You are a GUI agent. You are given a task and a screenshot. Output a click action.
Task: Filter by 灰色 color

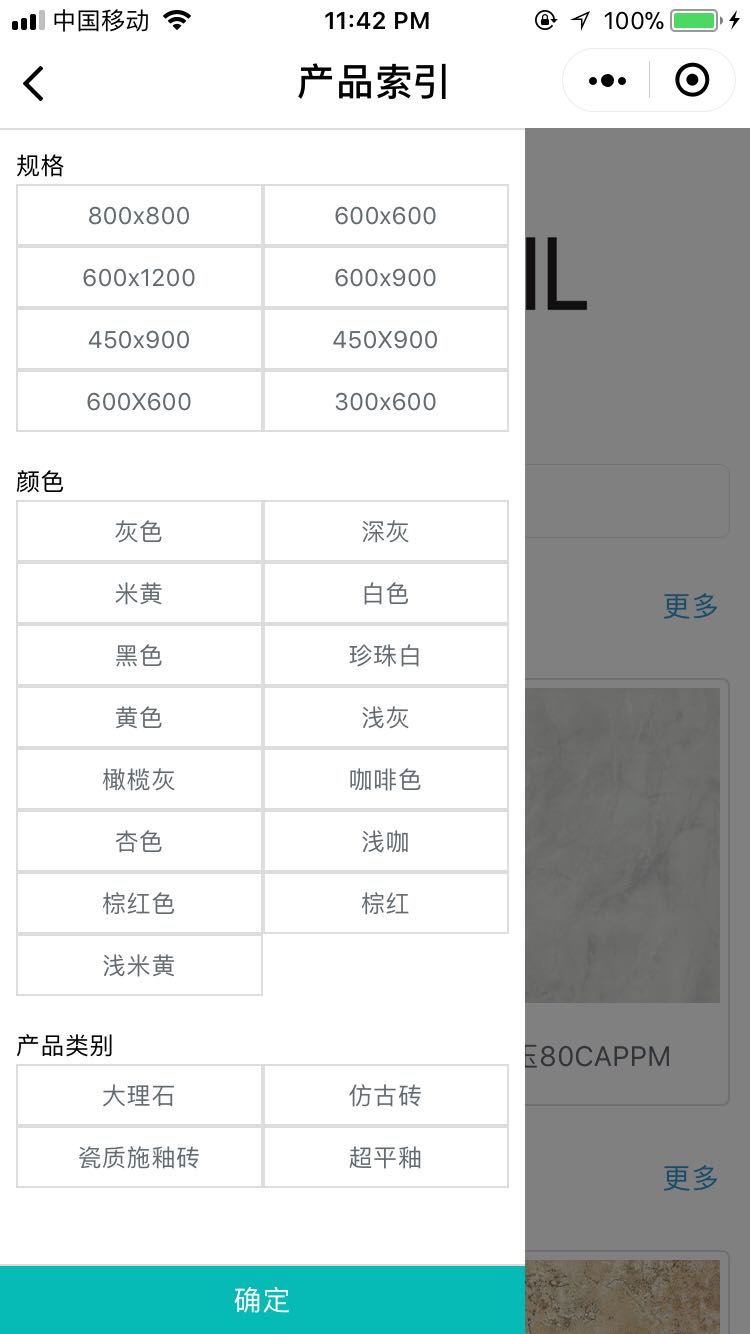click(x=139, y=532)
